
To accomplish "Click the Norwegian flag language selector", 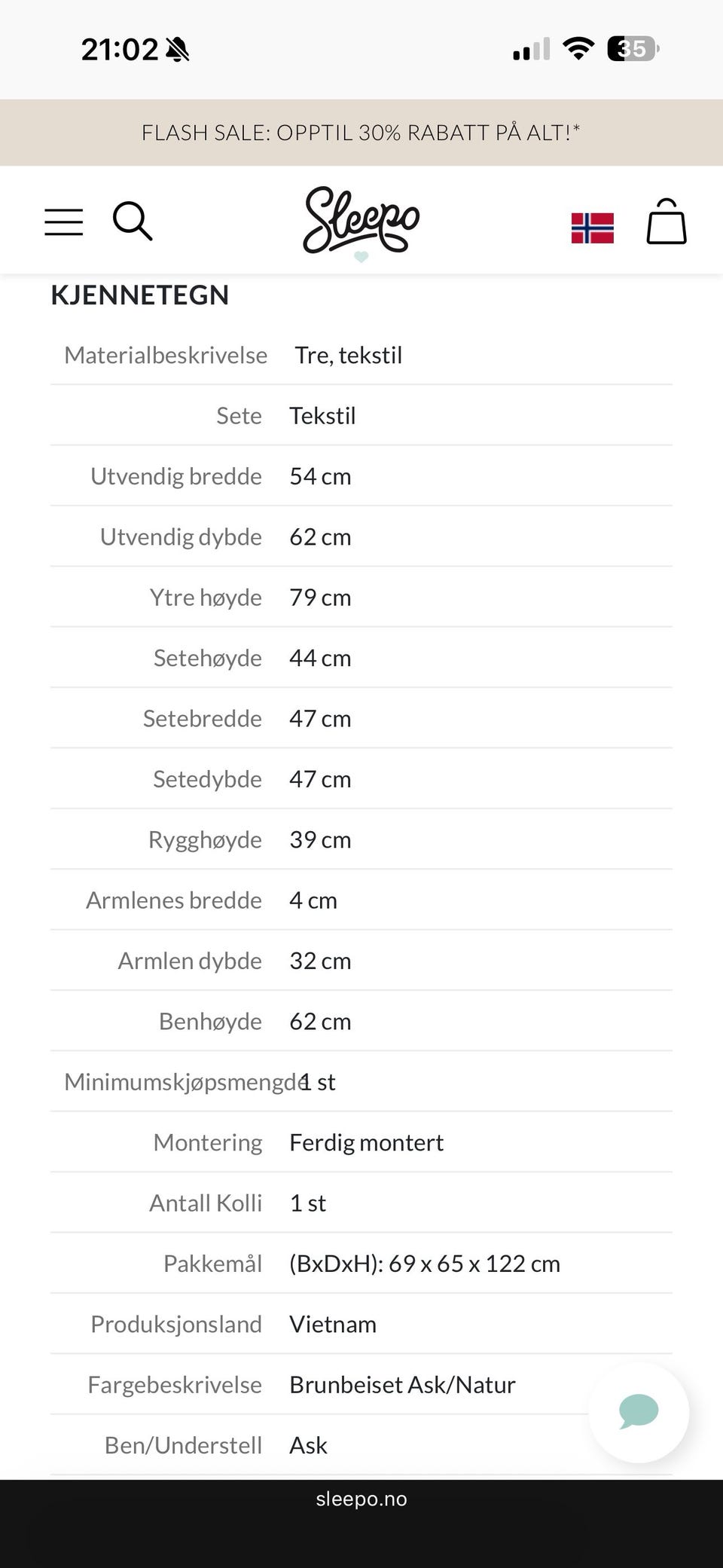I will [593, 228].
